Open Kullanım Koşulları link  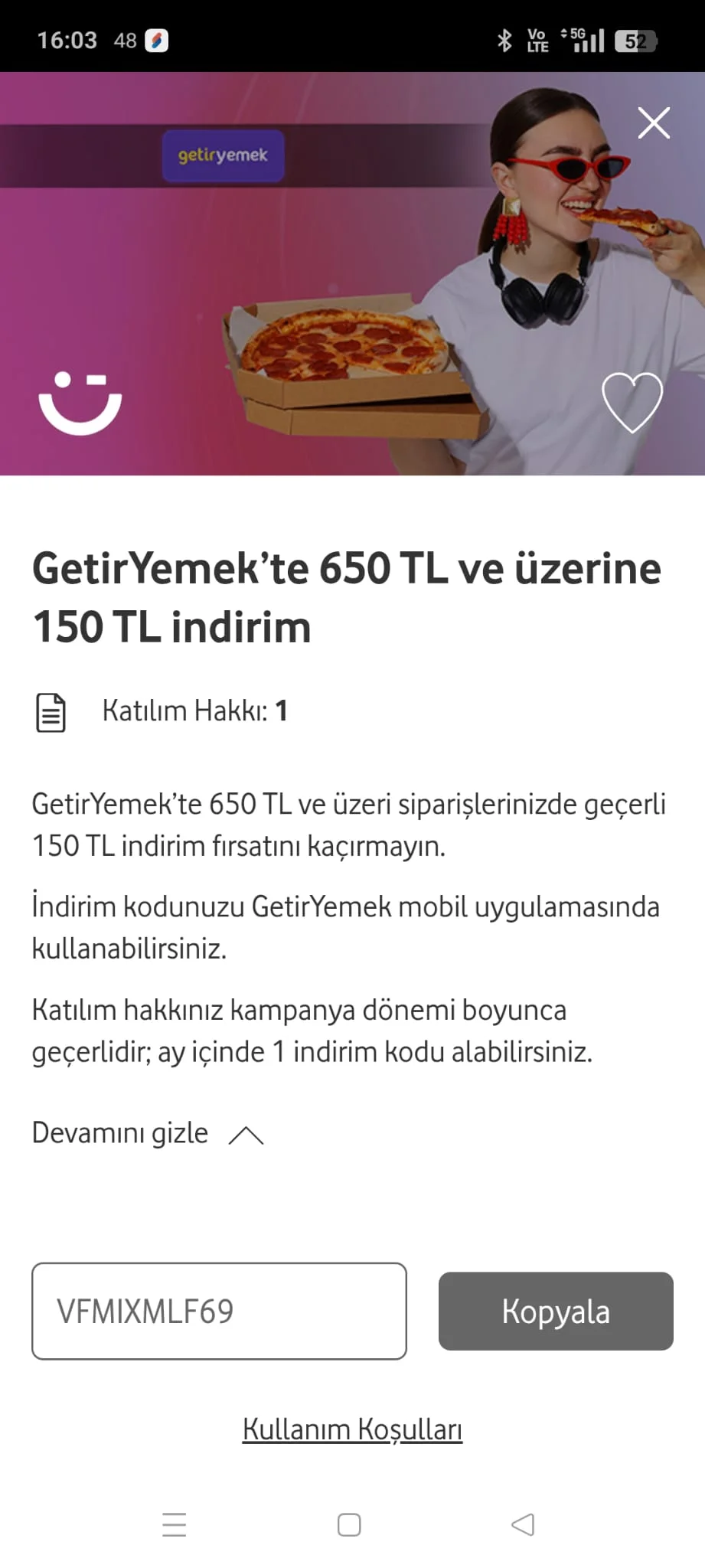point(351,1427)
